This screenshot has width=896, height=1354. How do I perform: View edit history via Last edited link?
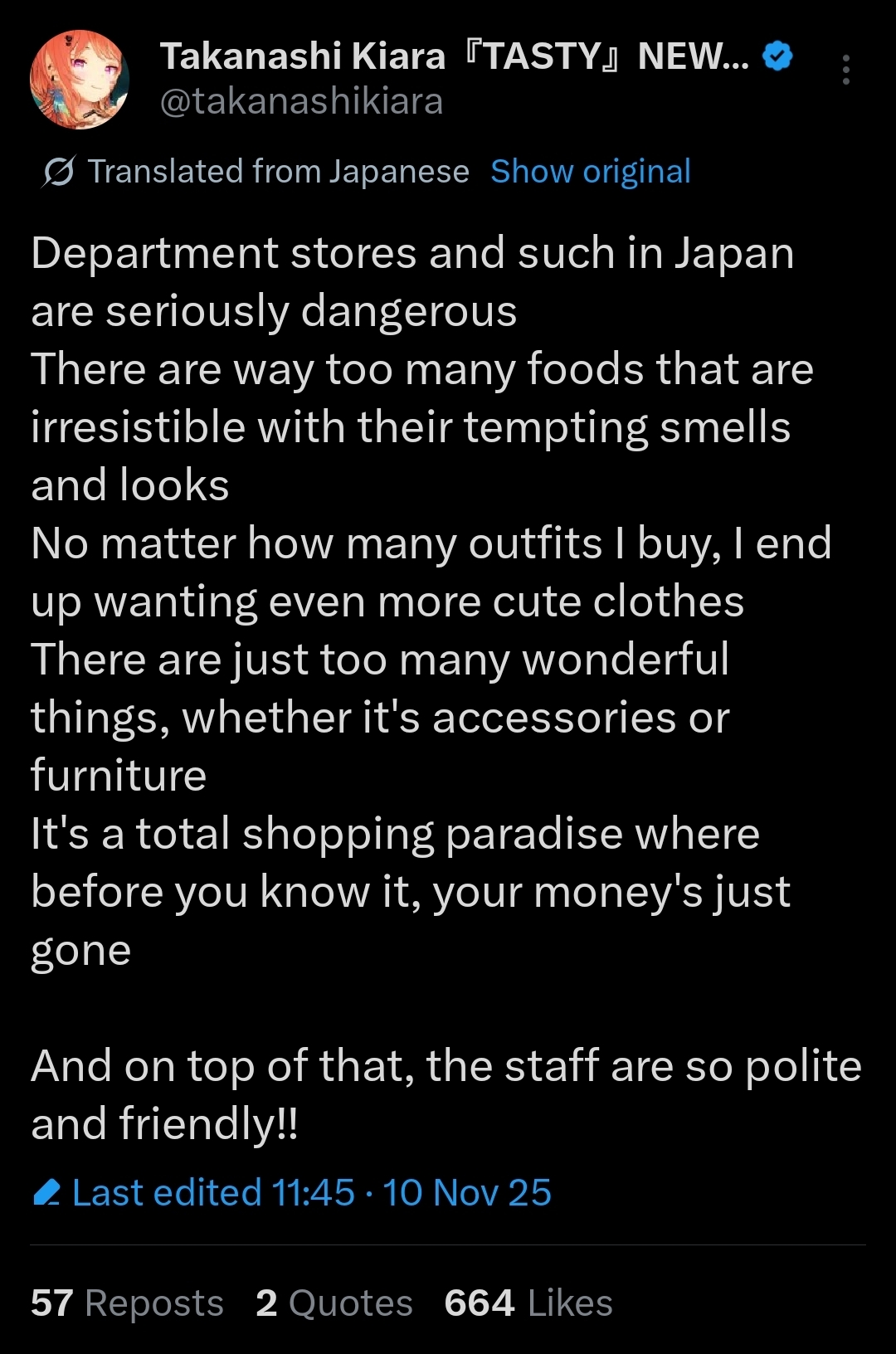coord(290,1193)
